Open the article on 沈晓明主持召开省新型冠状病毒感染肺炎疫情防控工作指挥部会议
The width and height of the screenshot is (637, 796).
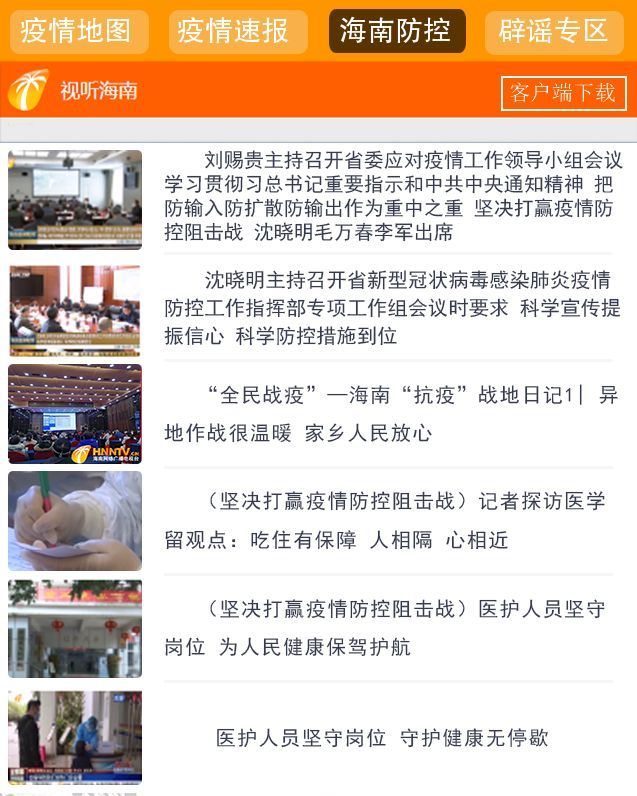click(x=390, y=307)
